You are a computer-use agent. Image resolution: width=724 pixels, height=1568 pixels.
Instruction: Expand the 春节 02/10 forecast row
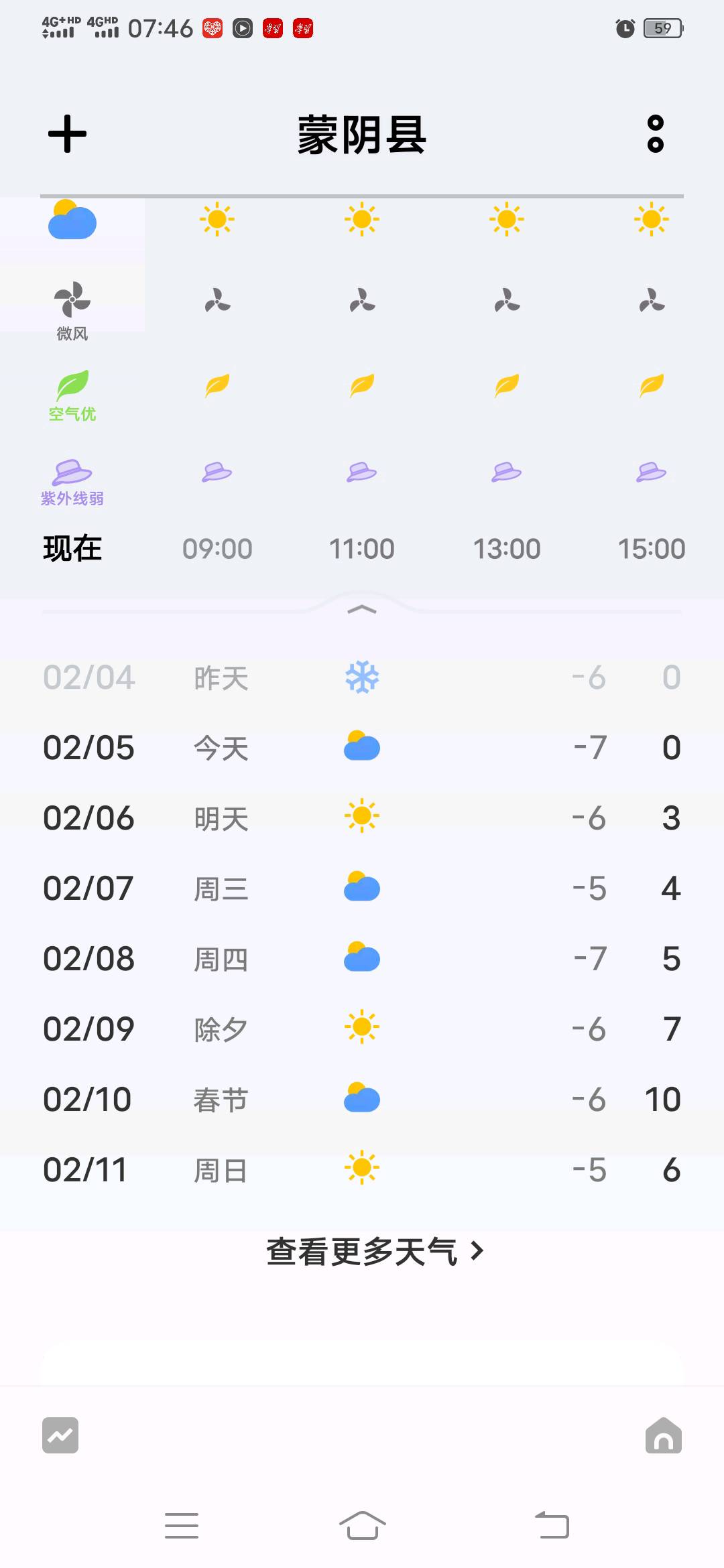[362, 1098]
